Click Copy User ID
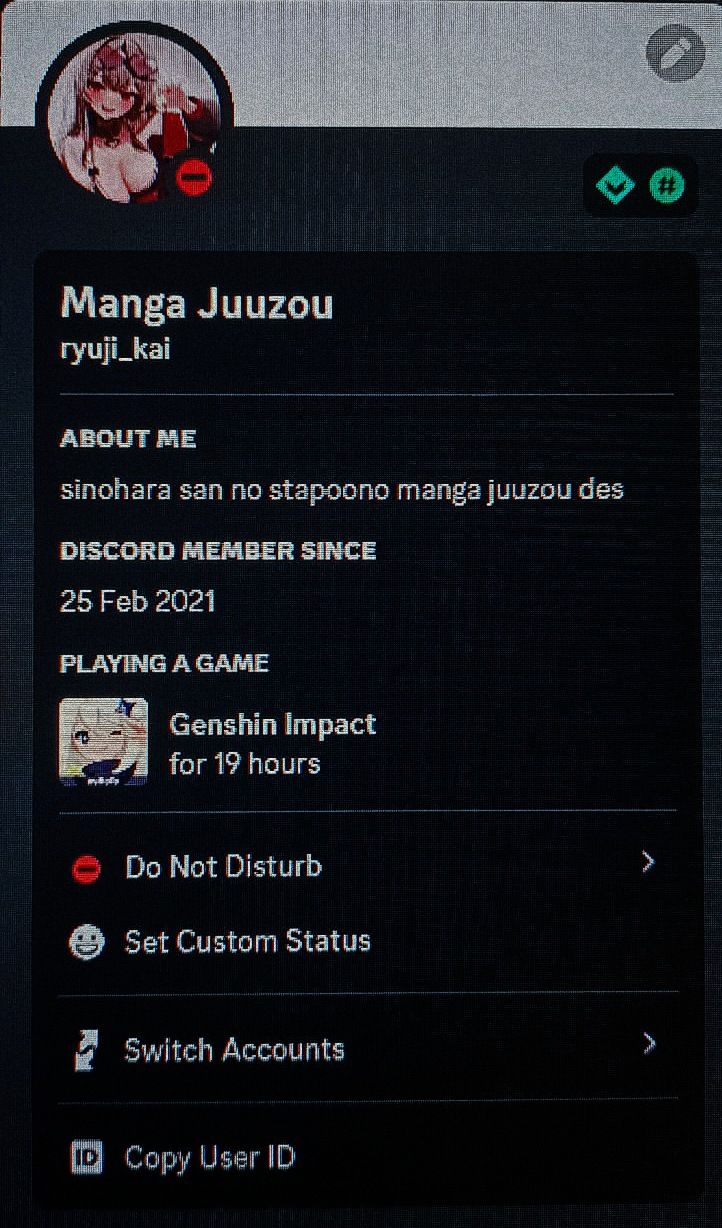The image size is (722, 1228). 209,1157
